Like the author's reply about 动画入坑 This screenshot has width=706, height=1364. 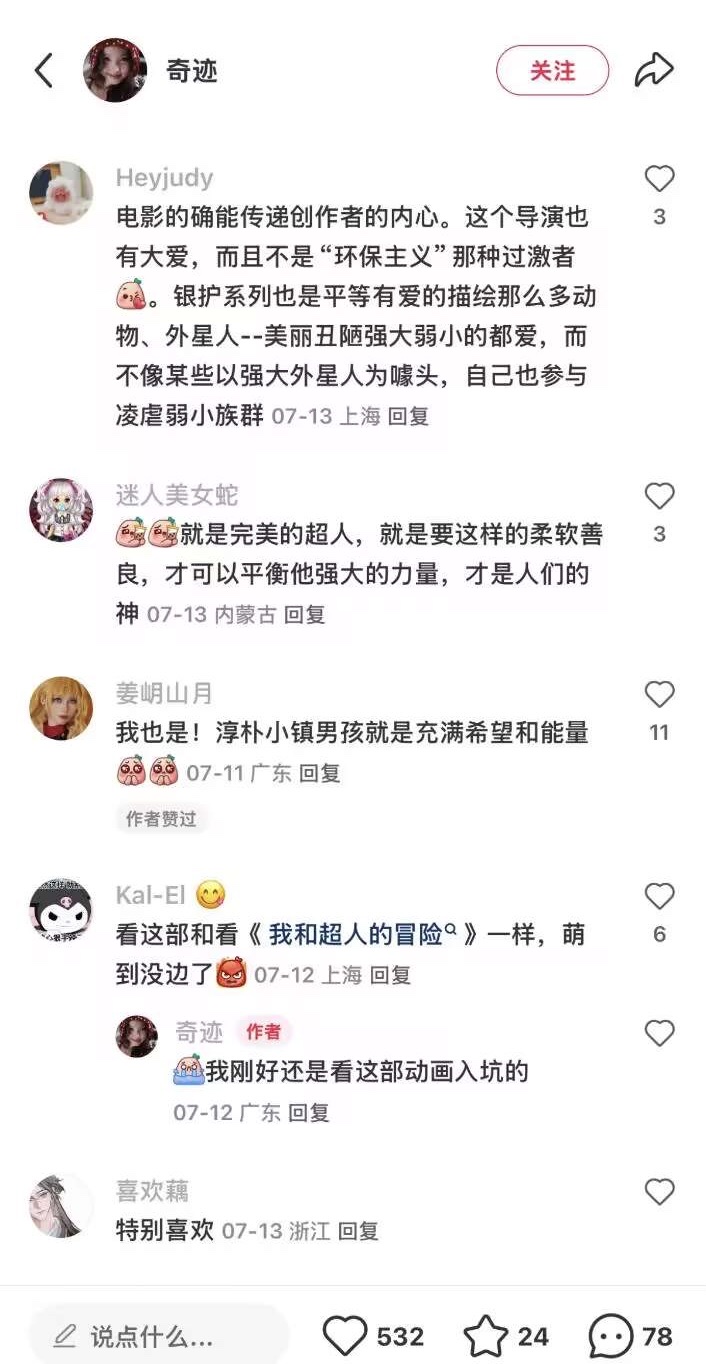point(659,1033)
